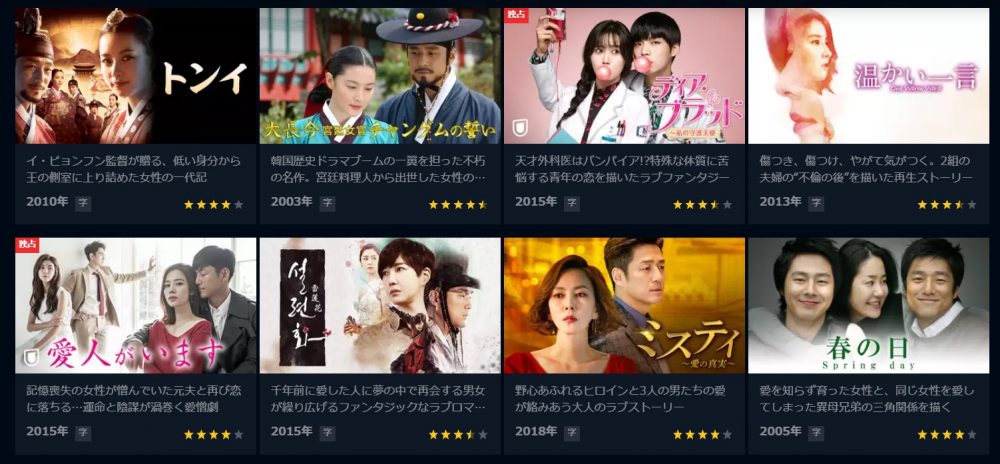Select the 2015 fantasy romance 雪蓮花 tile

[380, 305]
